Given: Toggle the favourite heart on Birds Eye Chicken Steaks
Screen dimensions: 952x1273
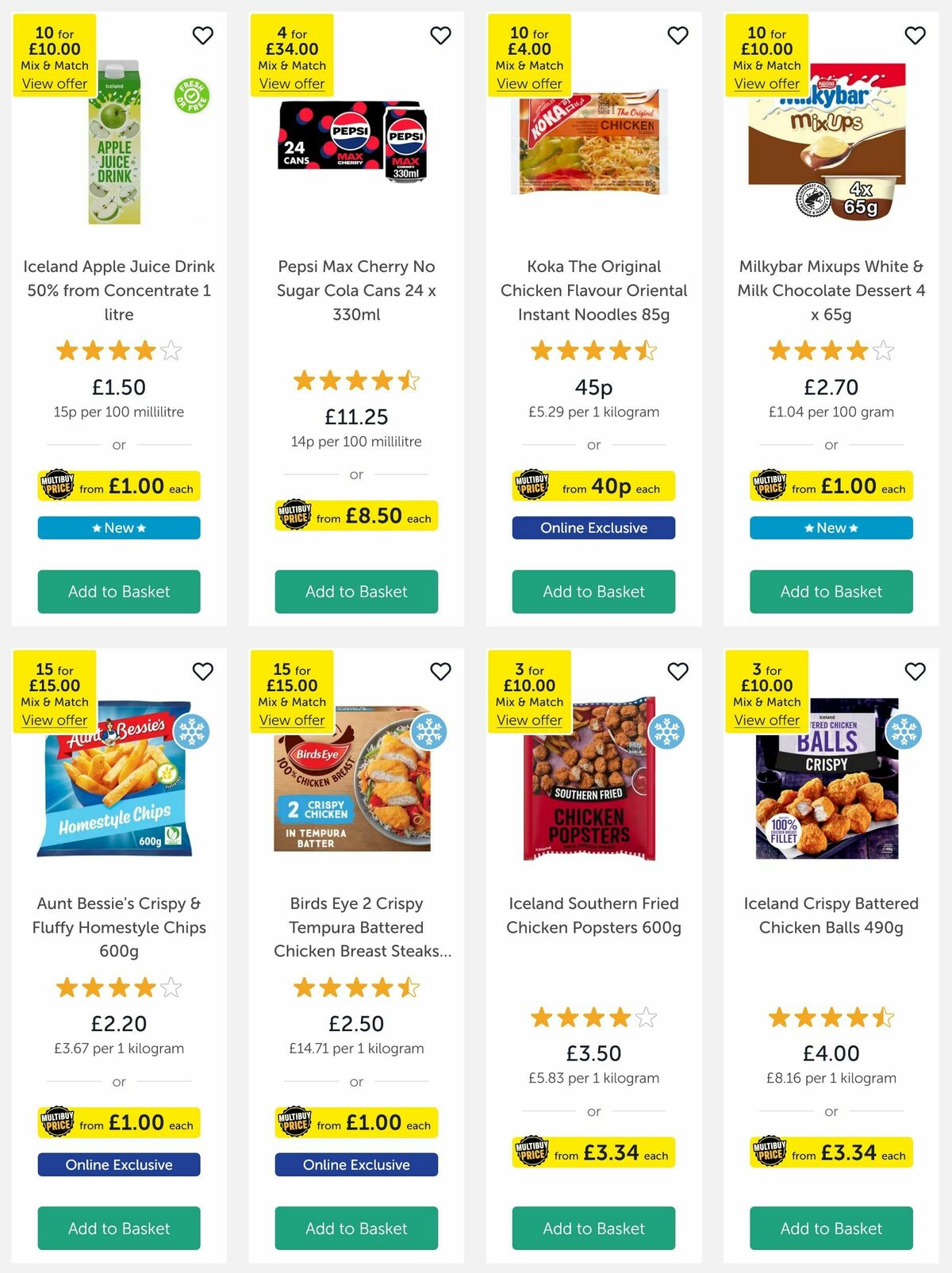Looking at the screenshot, I should [440, 671].
